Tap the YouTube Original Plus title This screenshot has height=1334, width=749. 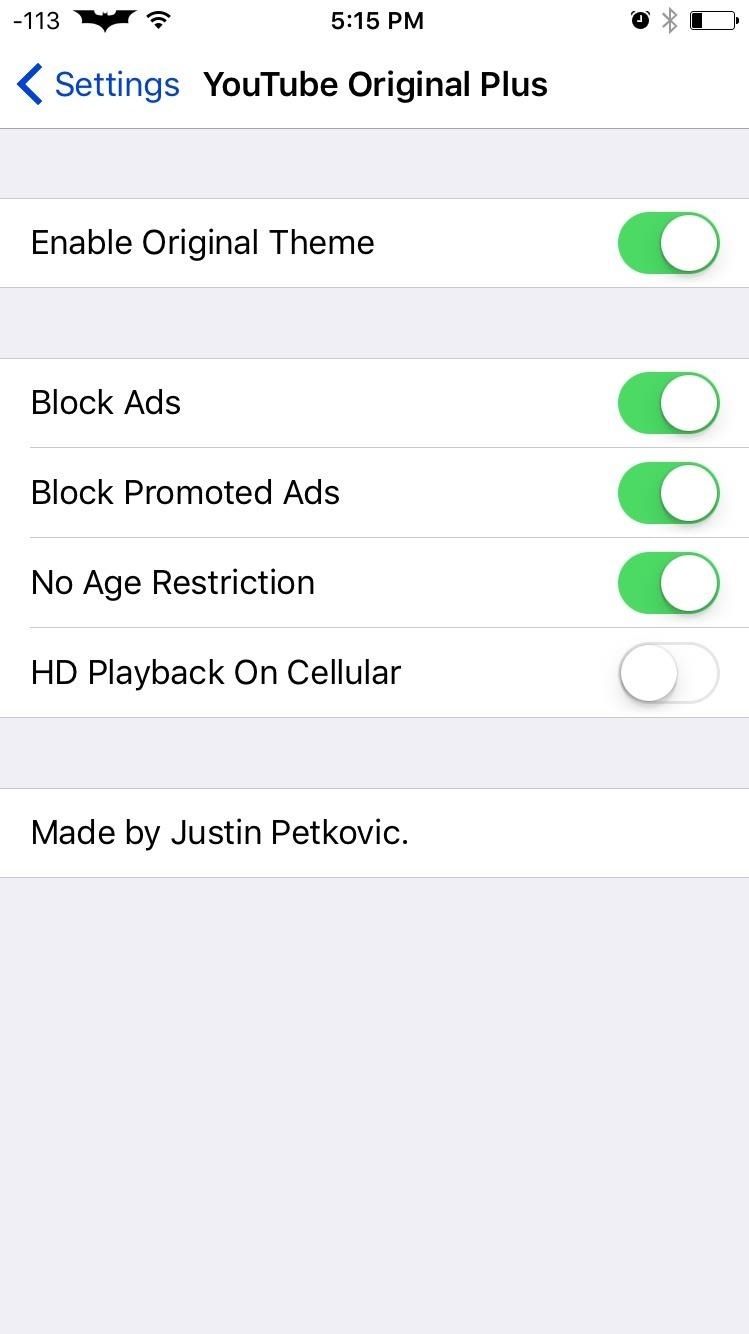(x=375, y=84)
